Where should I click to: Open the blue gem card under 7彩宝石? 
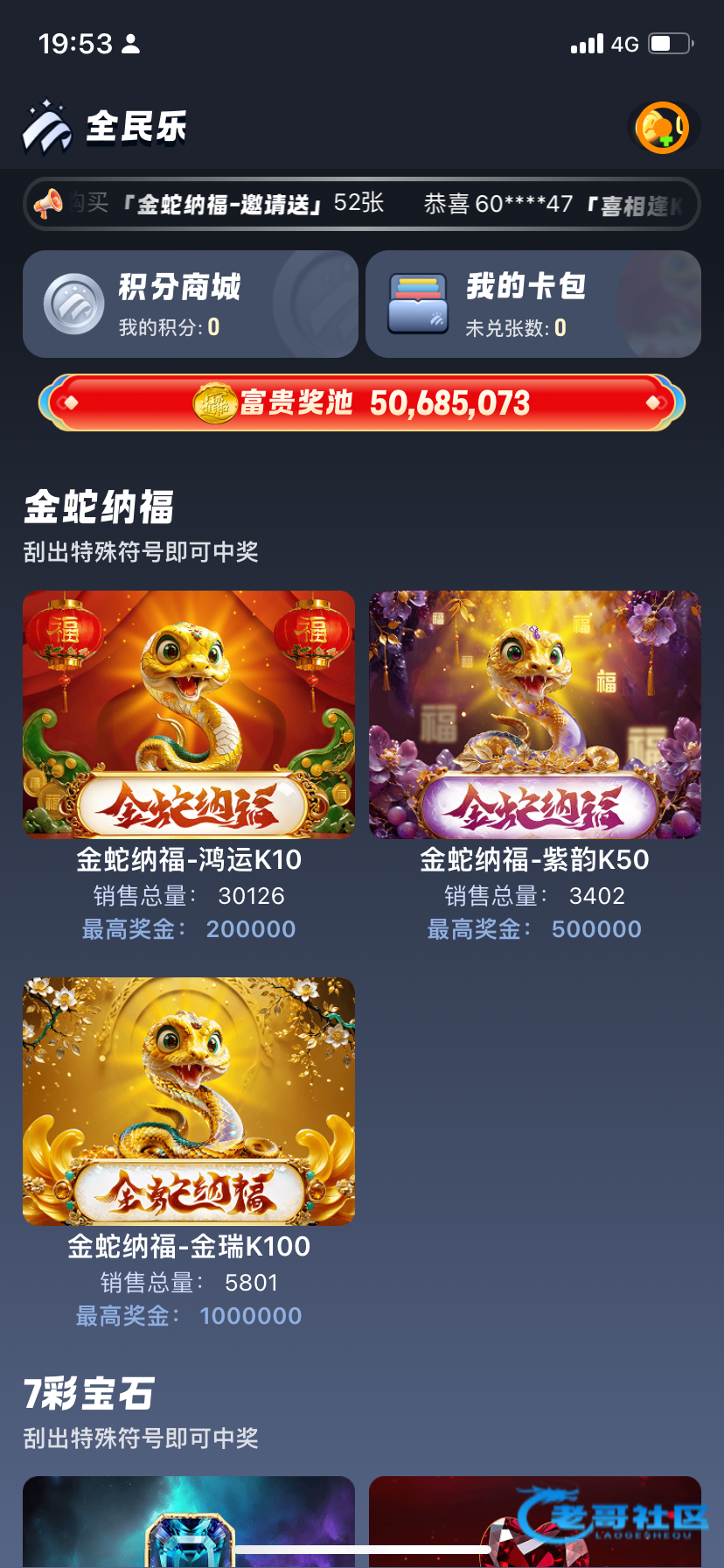[189, 1522]
